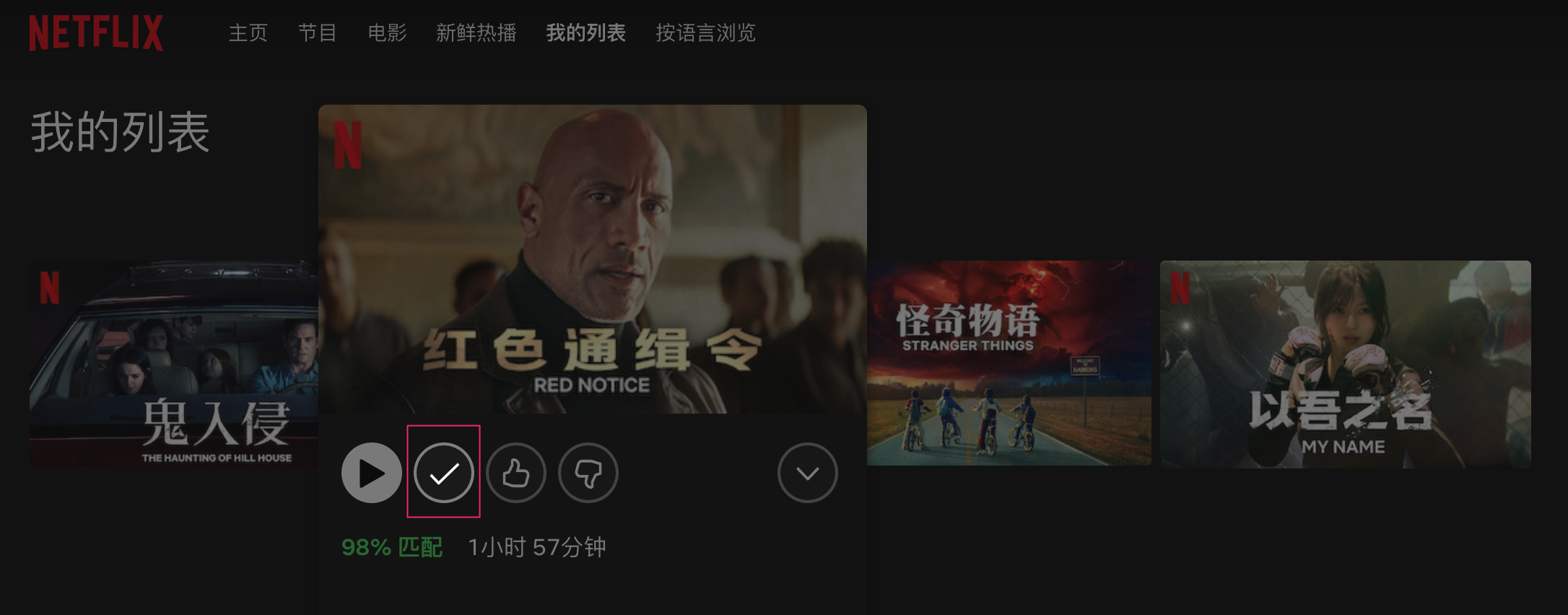Open The Haunting of Hill House tile

[173, 365]
